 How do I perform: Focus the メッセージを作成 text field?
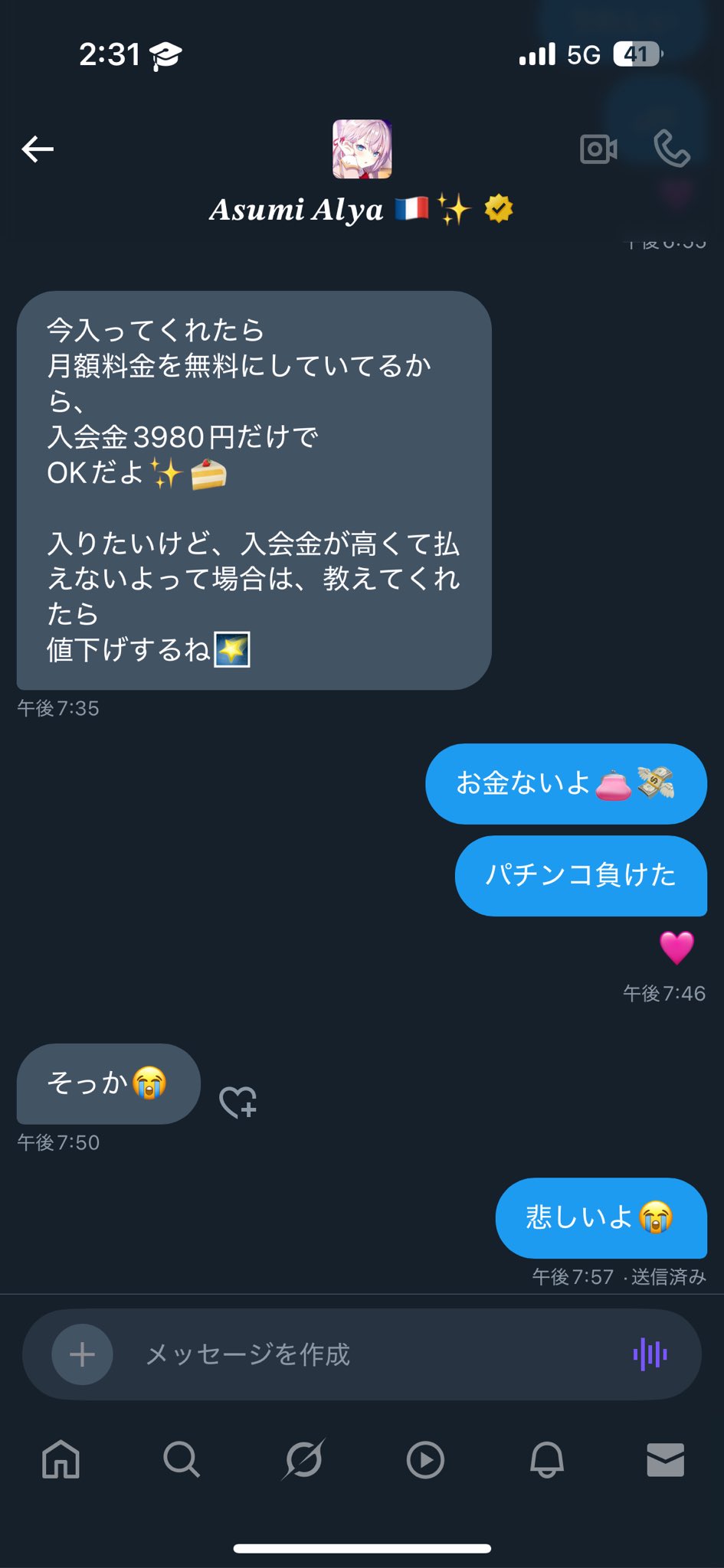[x=368, y=1354]
